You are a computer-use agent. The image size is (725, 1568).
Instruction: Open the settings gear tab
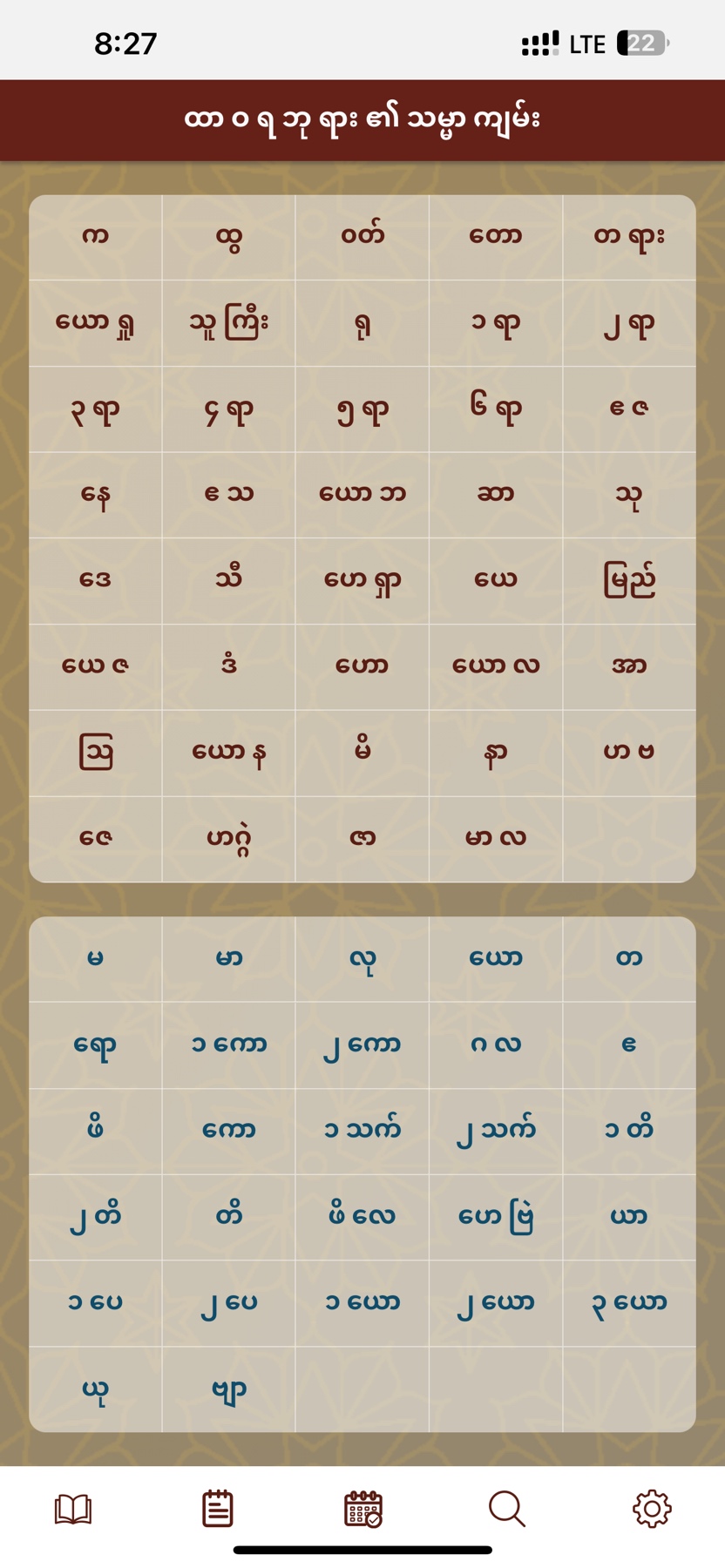[x=652, y=1509]
